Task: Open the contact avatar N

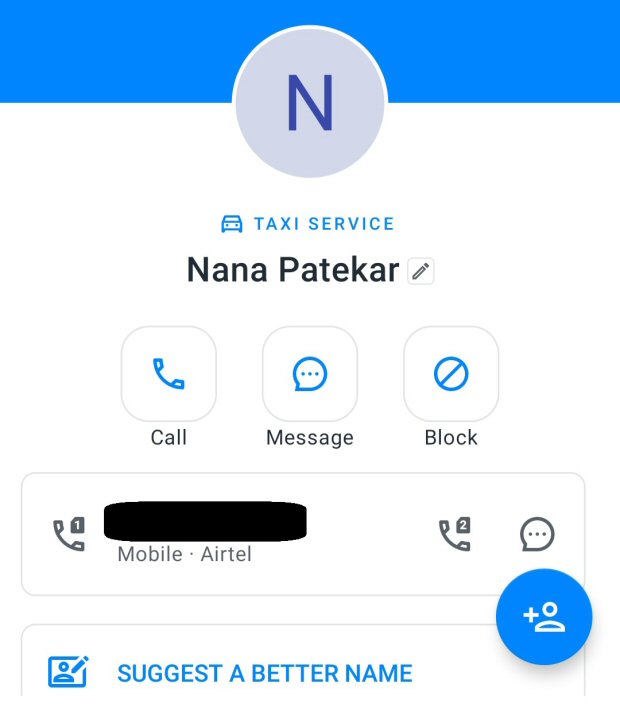Action: coord(310,103)
